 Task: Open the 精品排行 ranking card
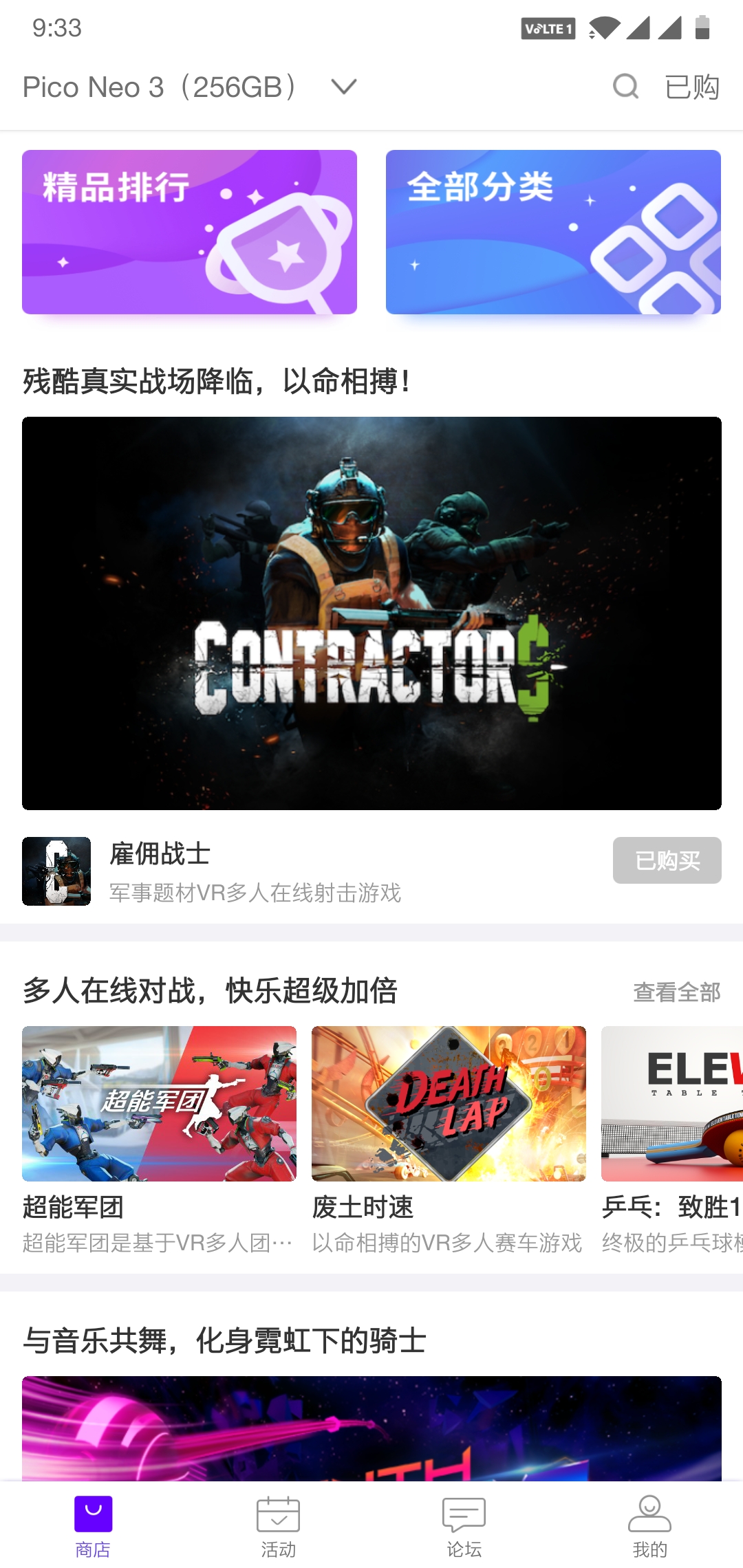(189, 232)
